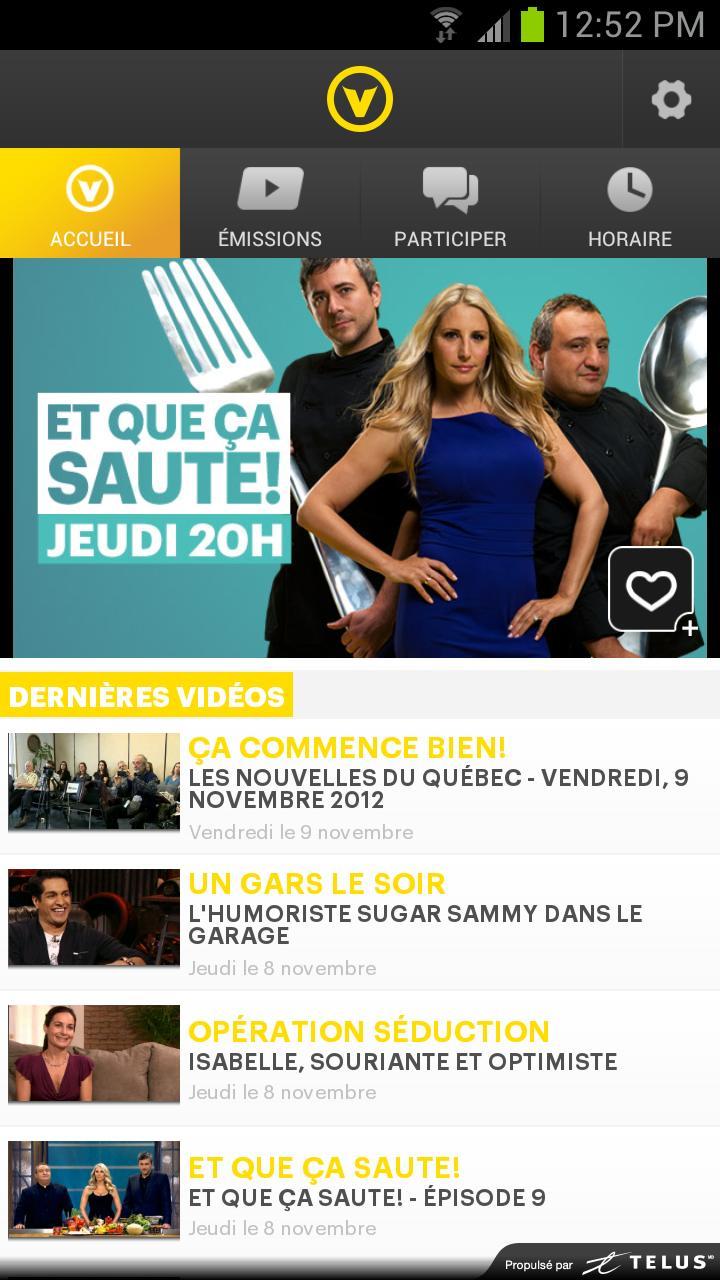Select the ACCUEIL home icon
The image size is (720, 1280).
tap(90, 188)
